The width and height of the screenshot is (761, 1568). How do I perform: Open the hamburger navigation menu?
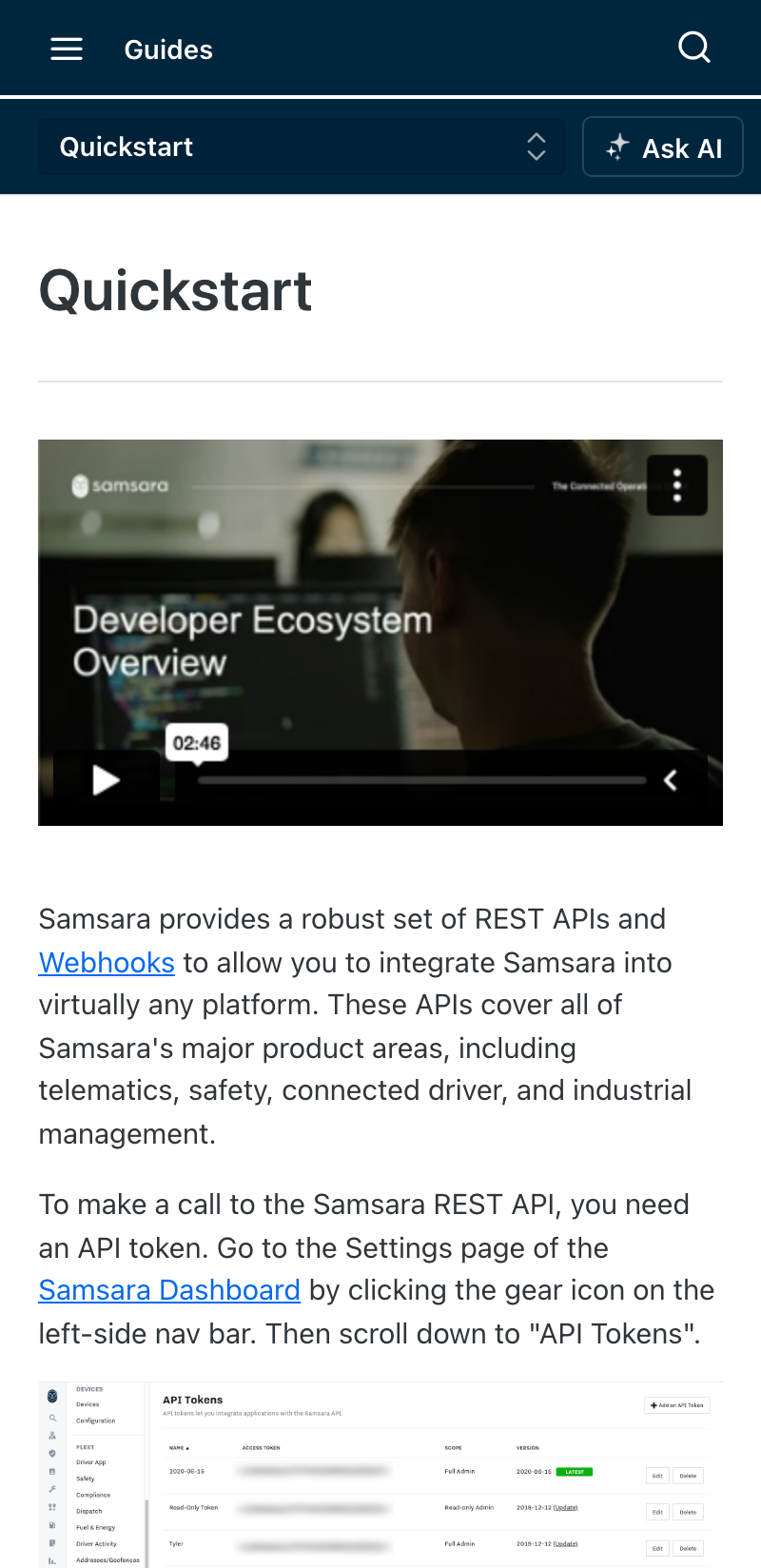(67, 49)
